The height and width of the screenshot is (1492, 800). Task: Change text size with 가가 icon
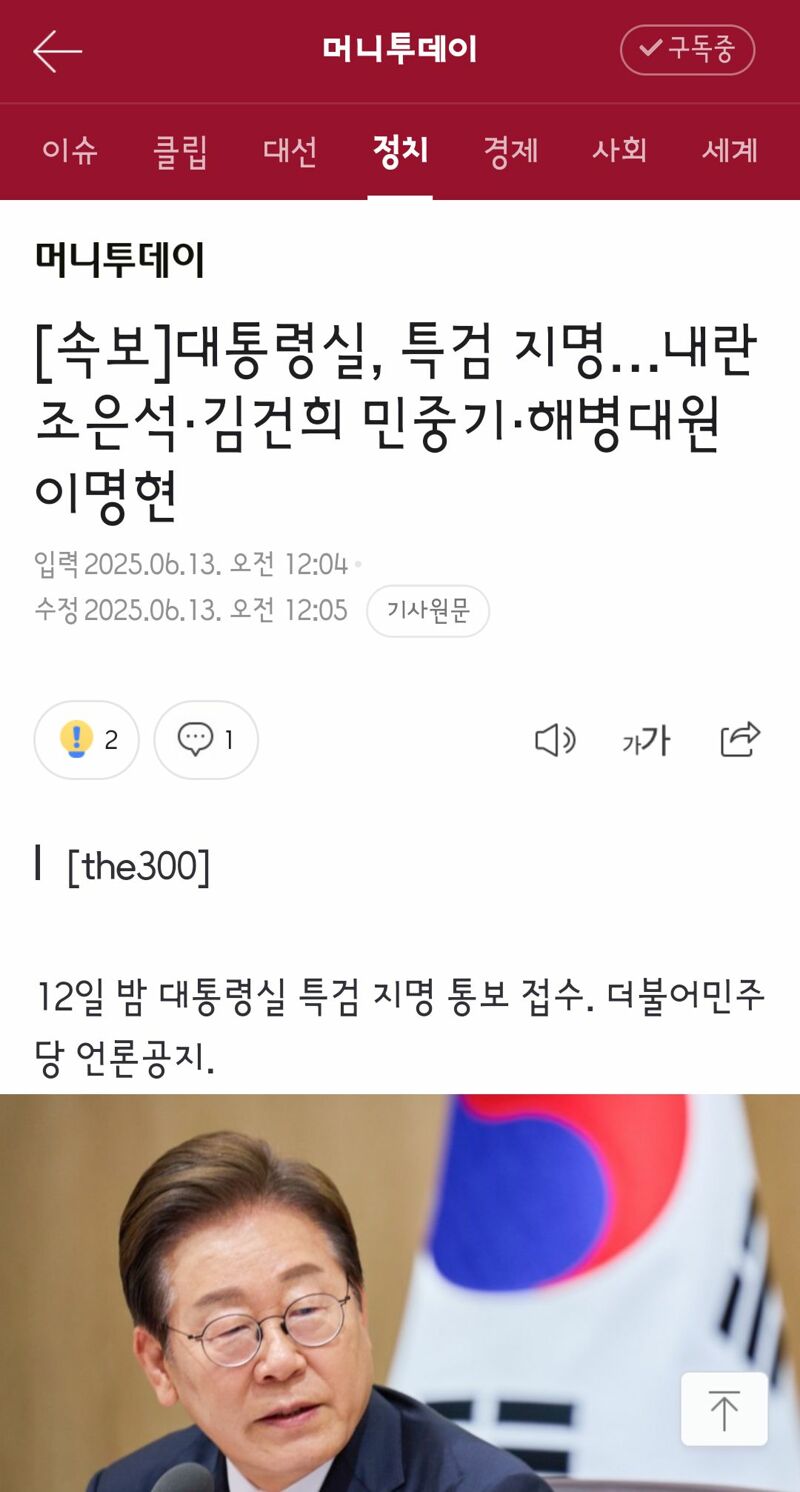tap(646, 741)
